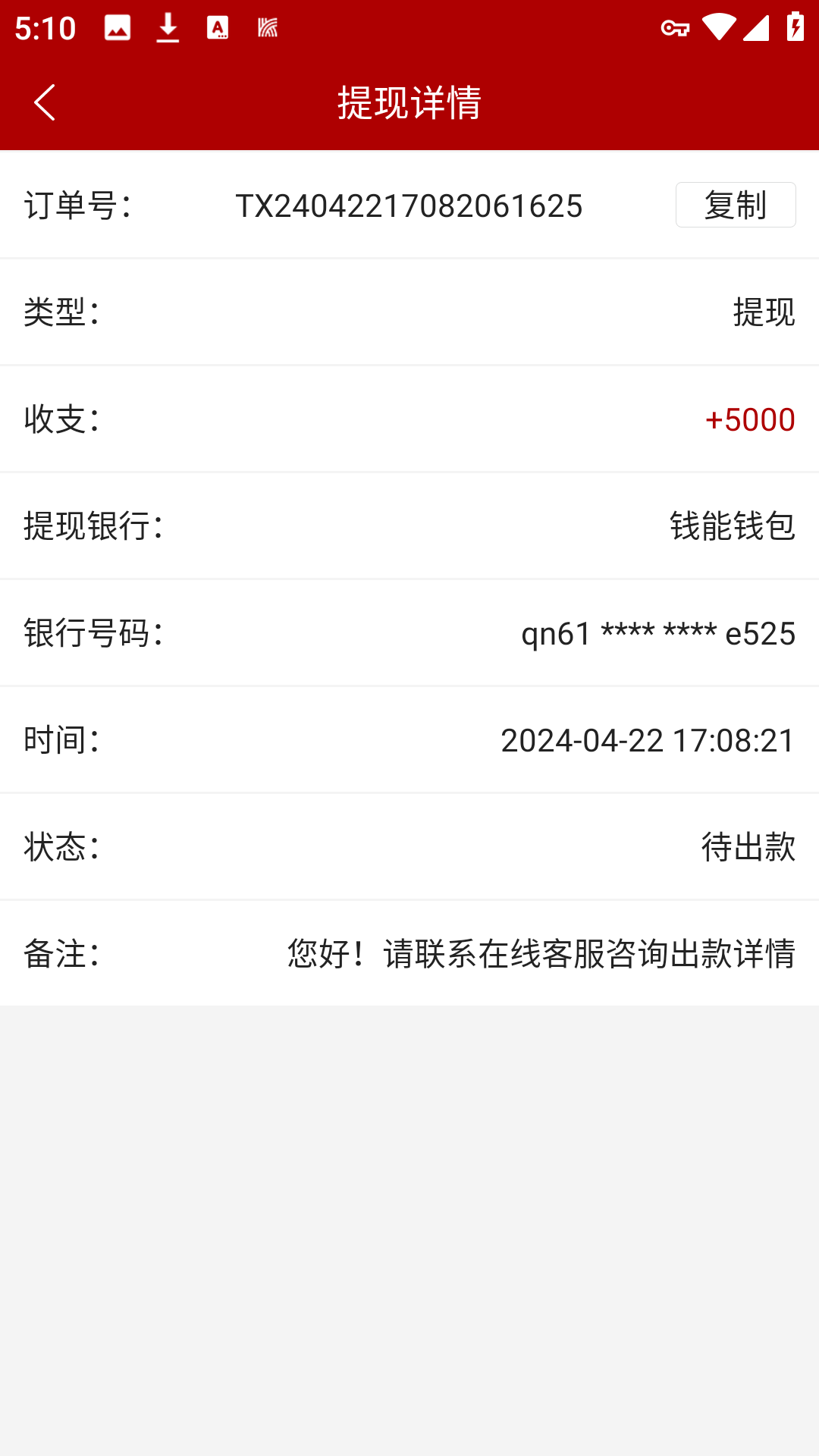Go back from withdrawal details
Screen dimensions: 819x1456
coord(45,102)
